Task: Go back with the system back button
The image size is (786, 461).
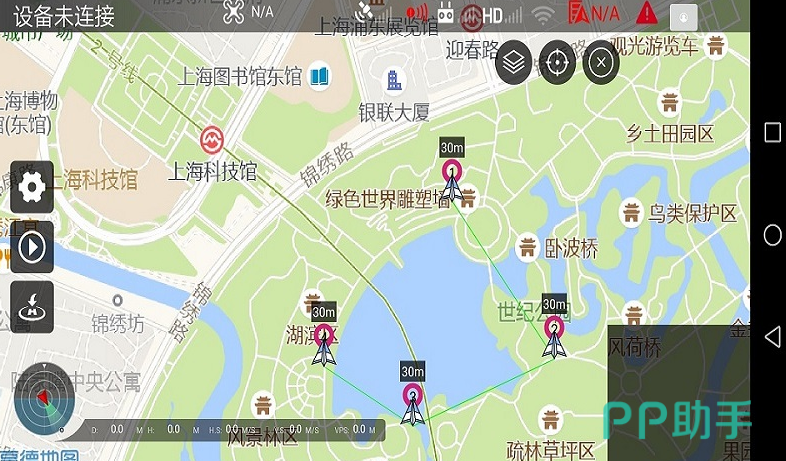Action: pyautogui.click(x=771, y=337)
